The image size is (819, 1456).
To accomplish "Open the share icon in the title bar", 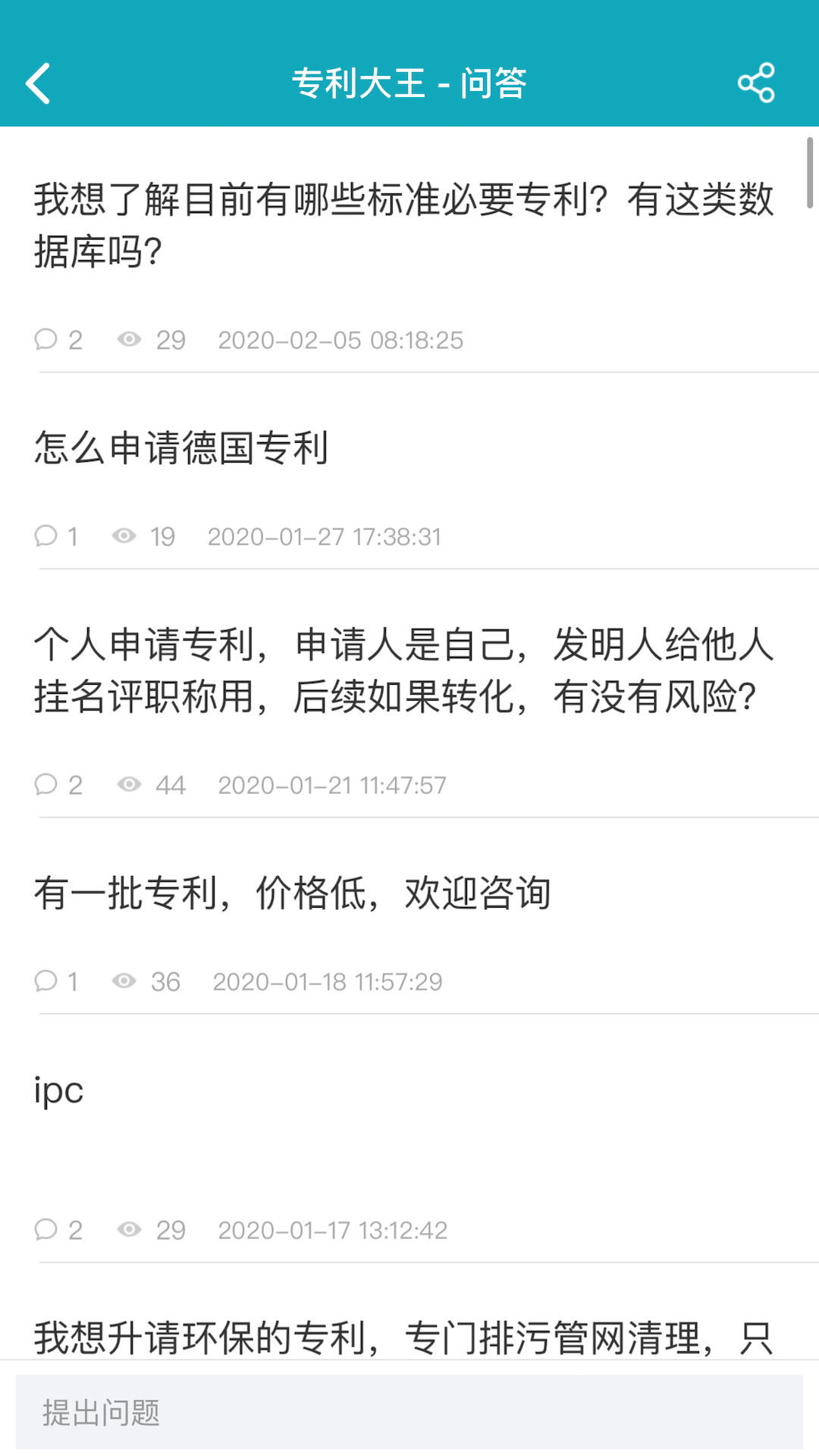I will point(756,83).
